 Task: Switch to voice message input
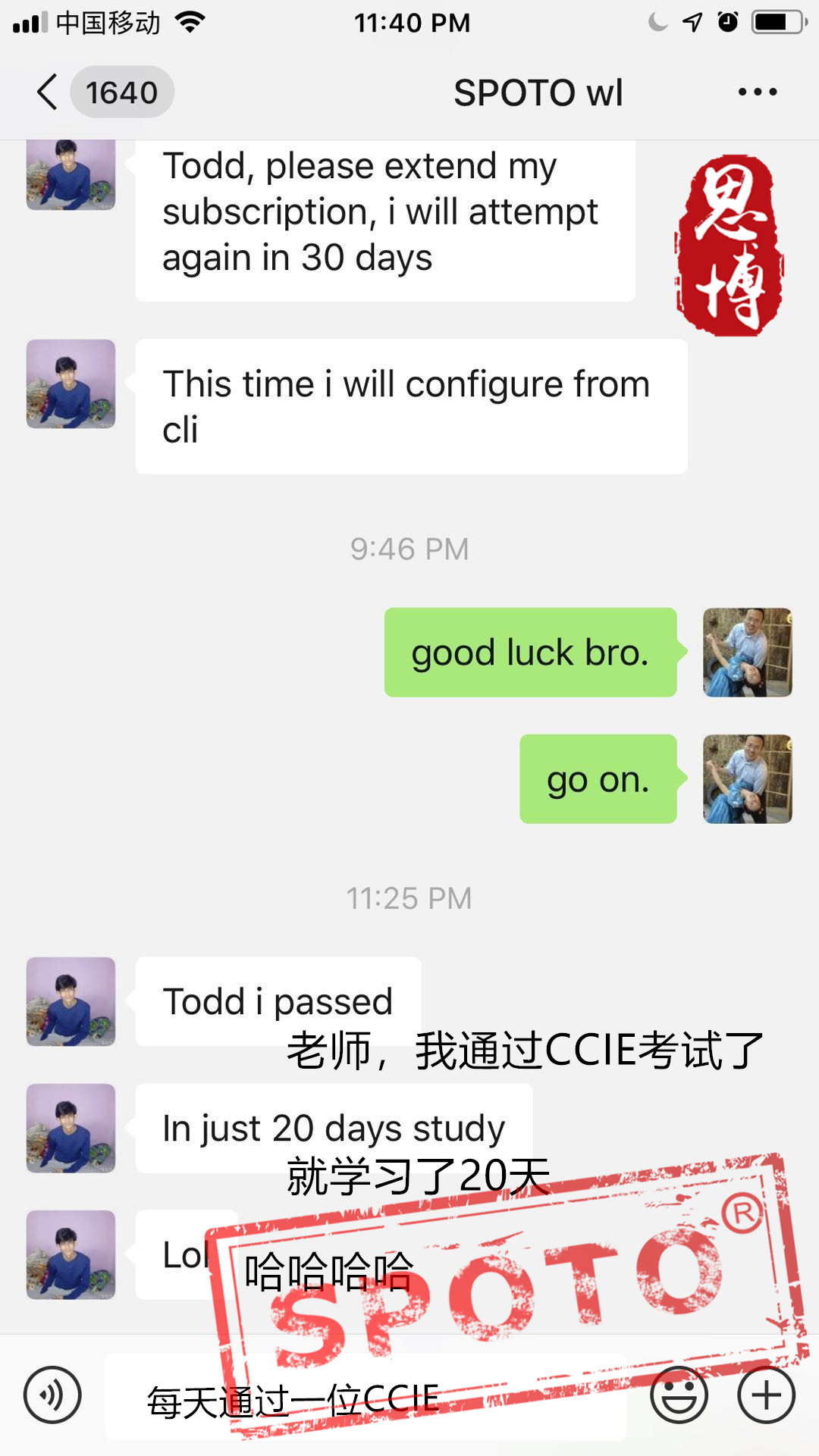click(52, 1395)
